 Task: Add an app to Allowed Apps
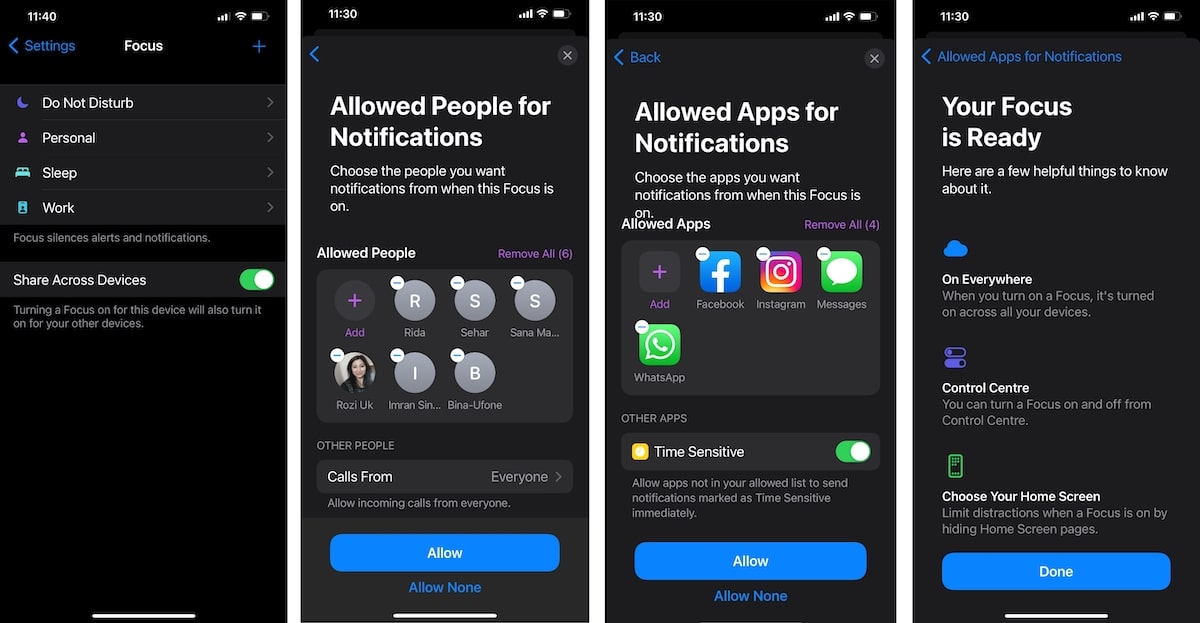[x=659, y=272]
